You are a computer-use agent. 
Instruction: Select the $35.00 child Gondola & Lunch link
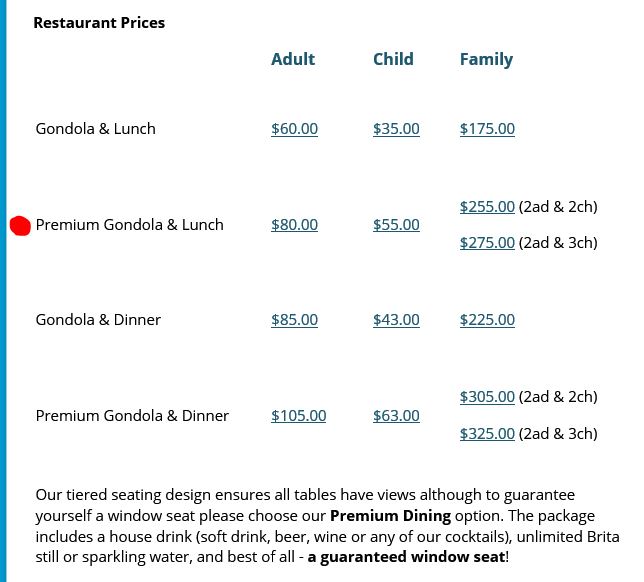point(396,129)
